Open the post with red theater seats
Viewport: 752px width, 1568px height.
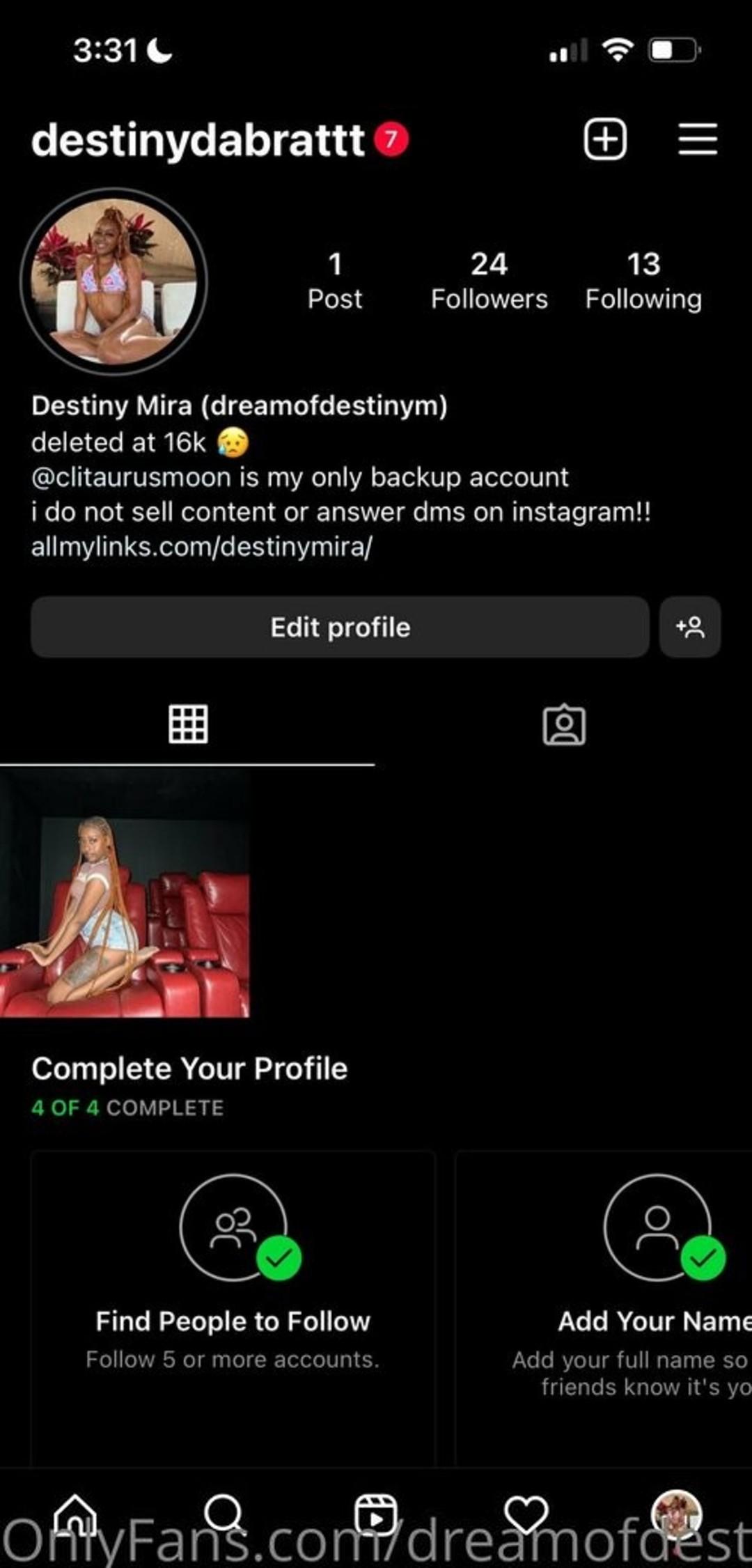125,894
